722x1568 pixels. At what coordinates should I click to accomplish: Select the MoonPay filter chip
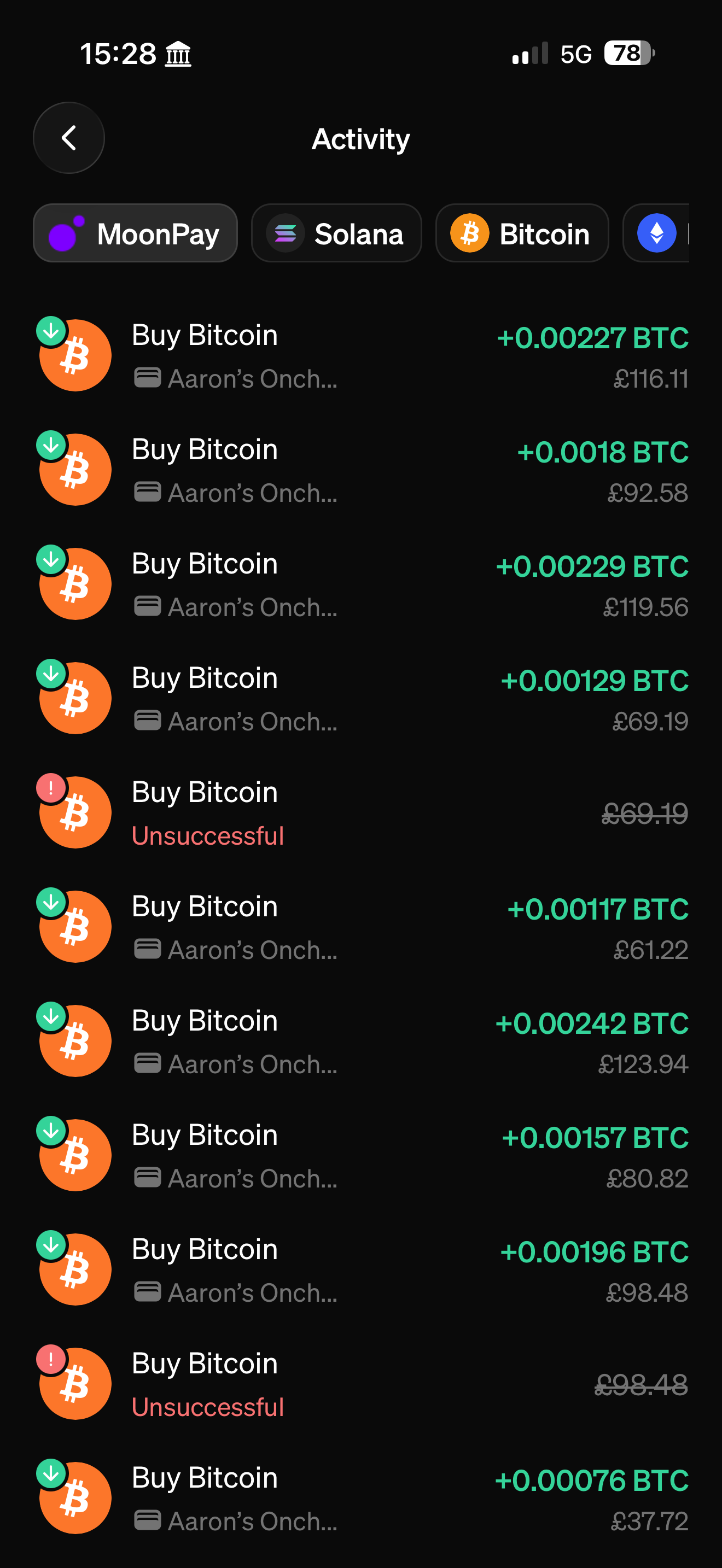135,234
